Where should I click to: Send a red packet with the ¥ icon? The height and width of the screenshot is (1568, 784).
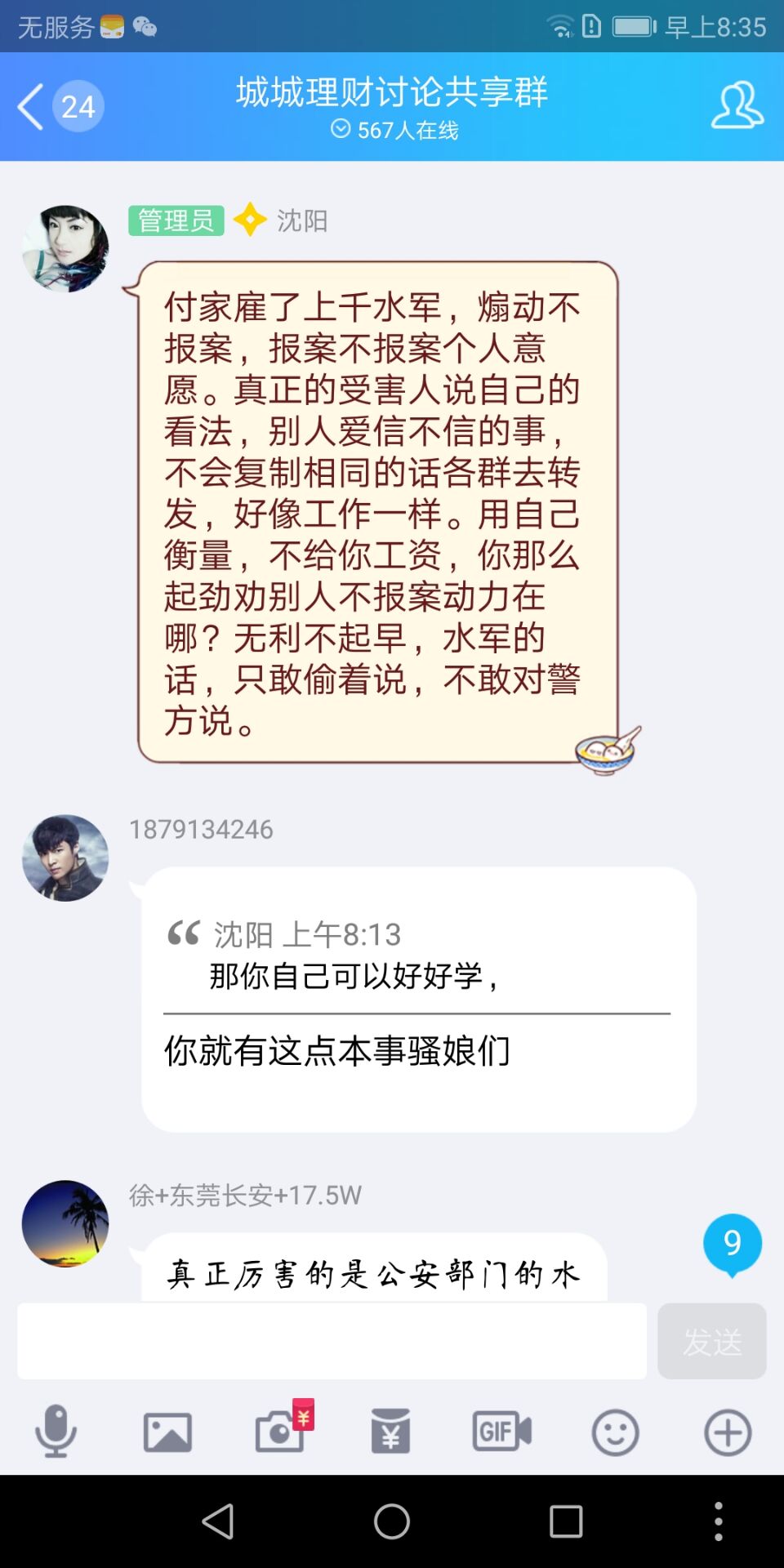point(390,1432)
